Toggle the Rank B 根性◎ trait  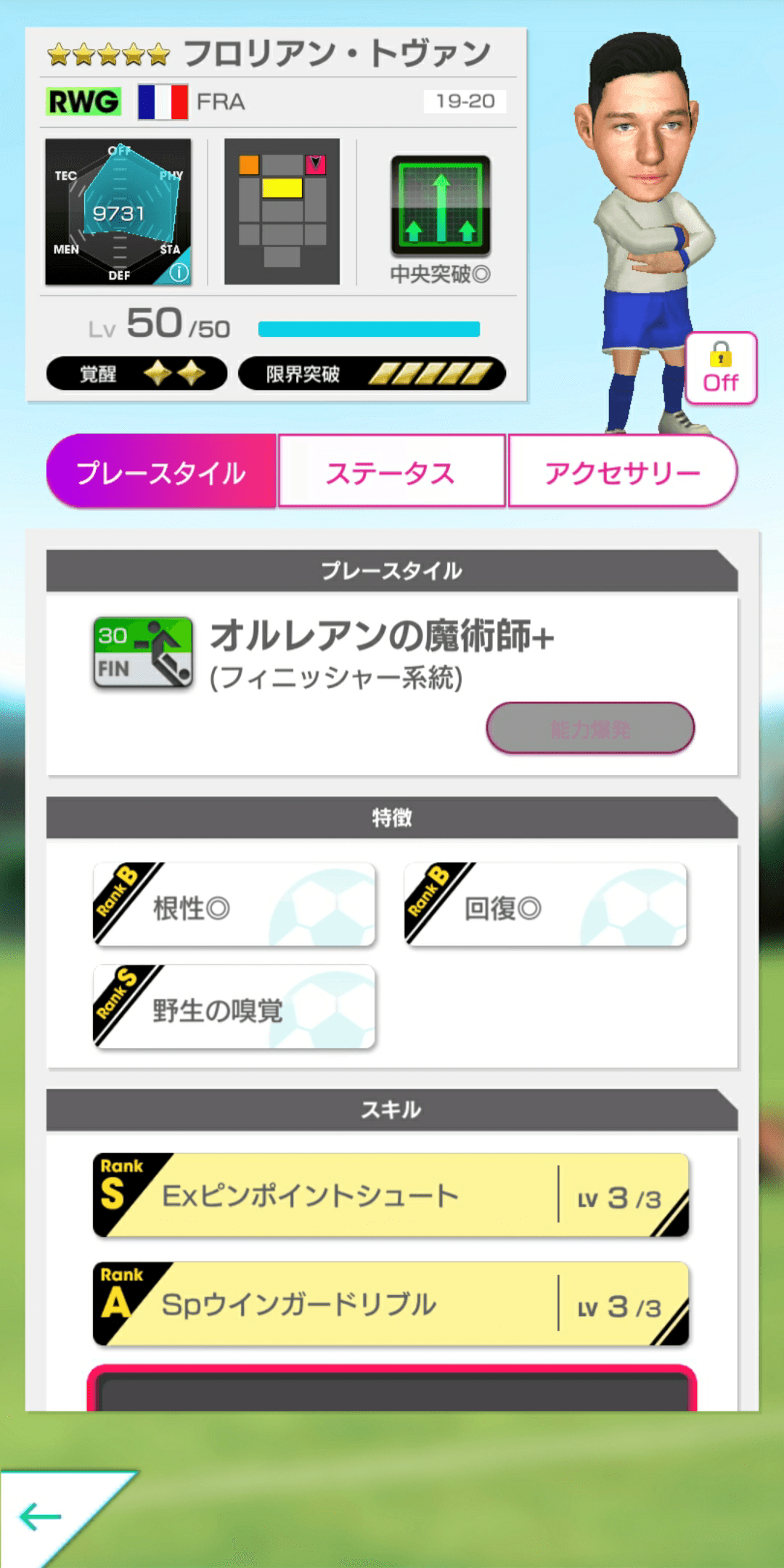(x=234, y=904)
